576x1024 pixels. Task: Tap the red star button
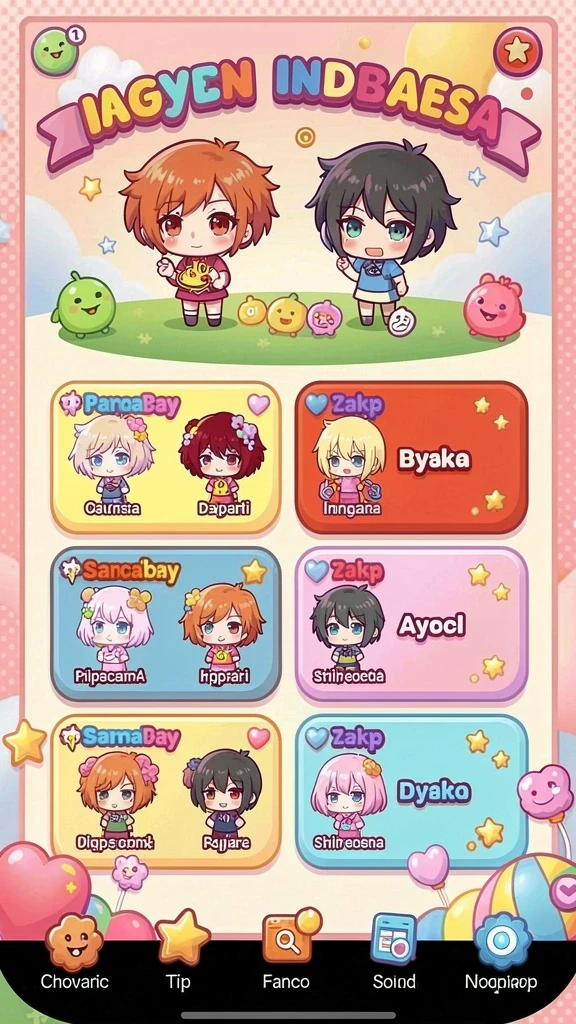(517, 51)
